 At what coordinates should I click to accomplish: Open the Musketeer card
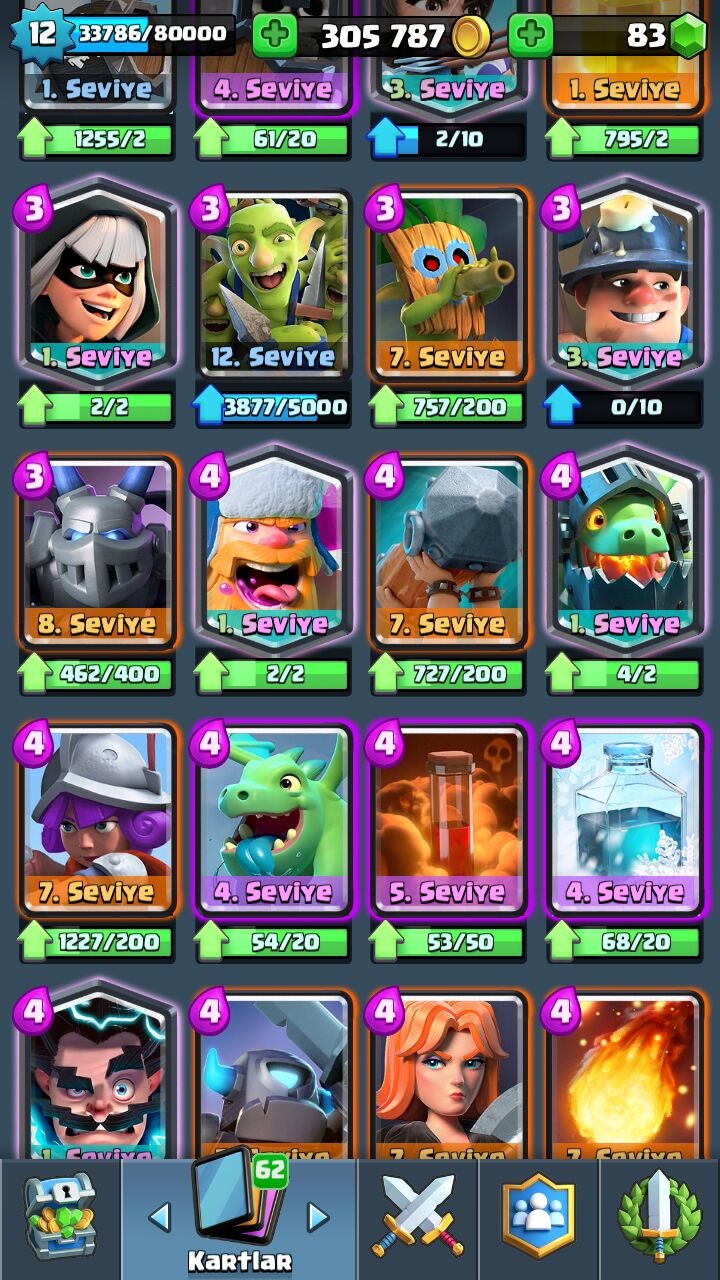click(x=97, y=820)
